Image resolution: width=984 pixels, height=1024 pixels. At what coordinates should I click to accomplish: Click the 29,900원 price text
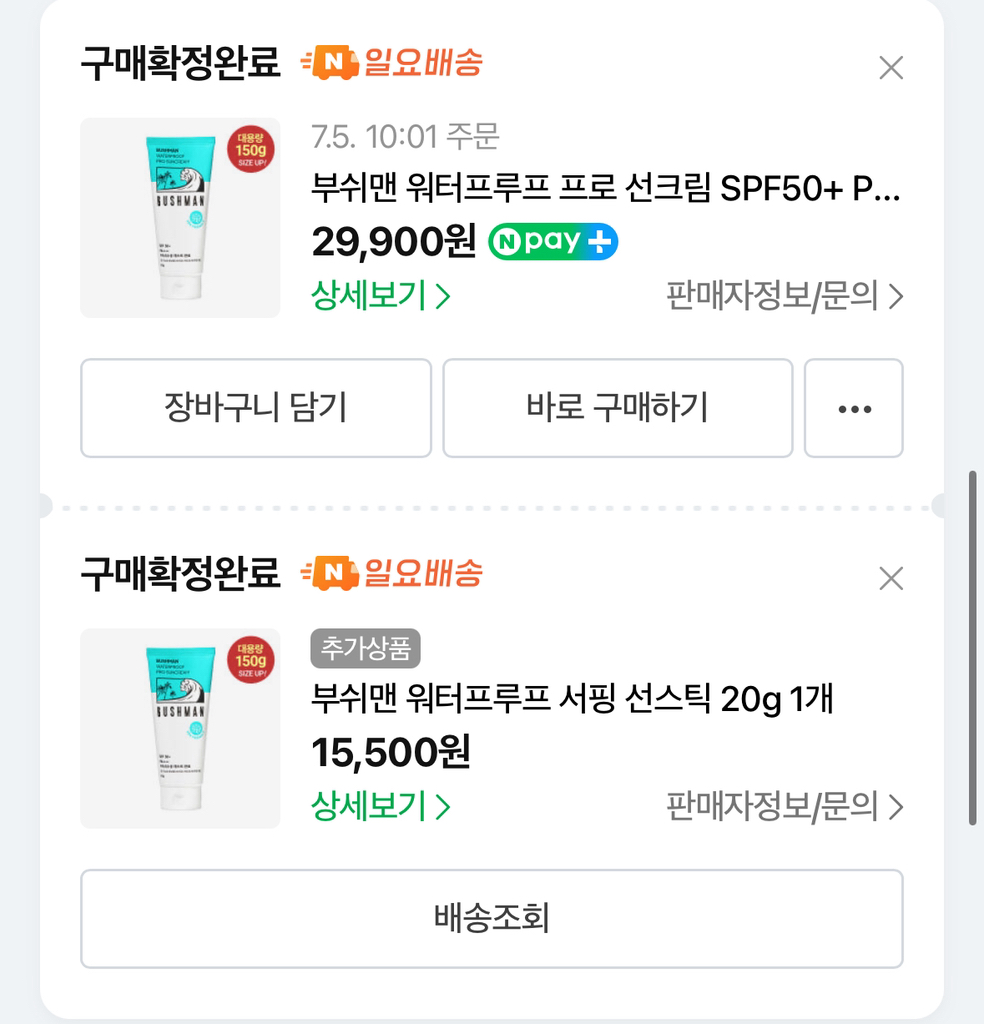390,242
